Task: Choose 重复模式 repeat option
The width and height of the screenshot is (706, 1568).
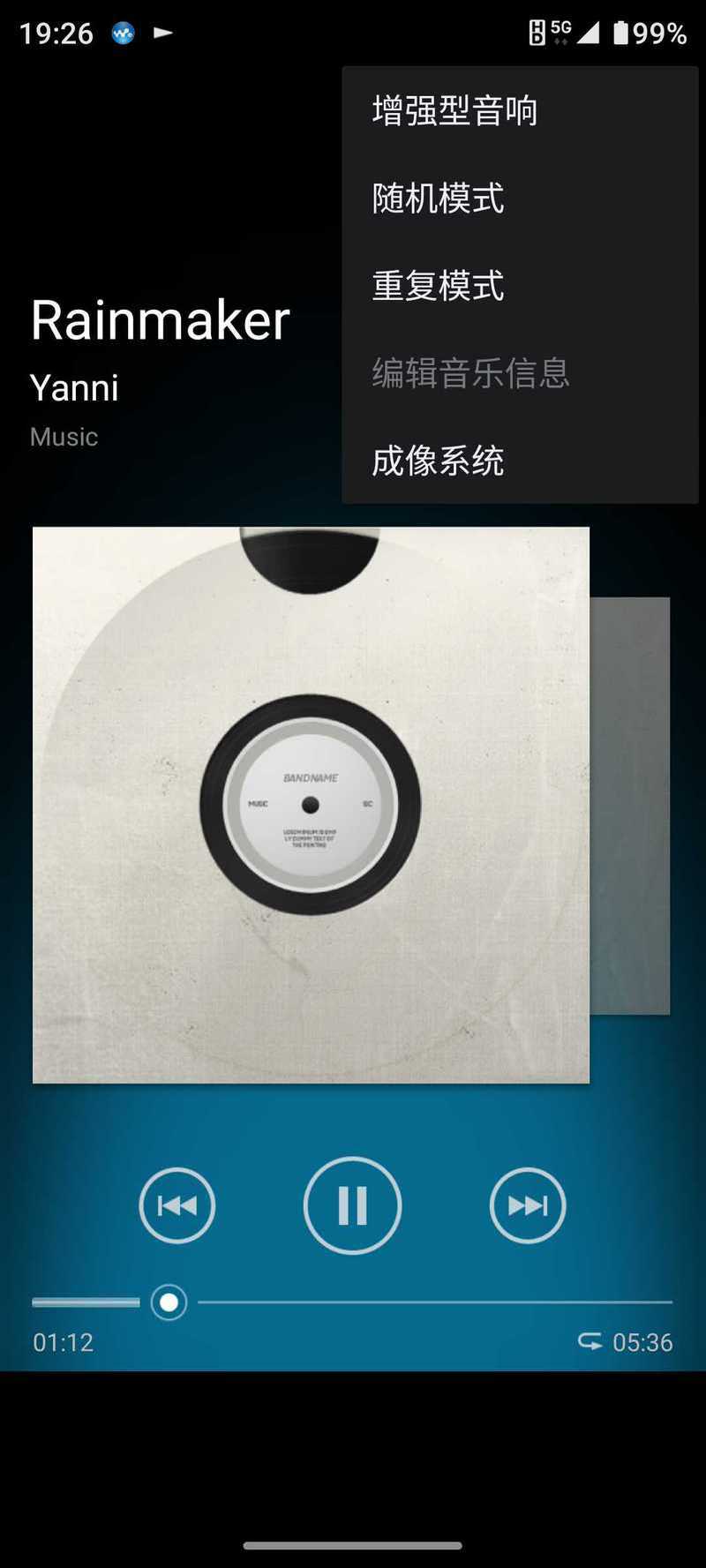Action: 520,286
